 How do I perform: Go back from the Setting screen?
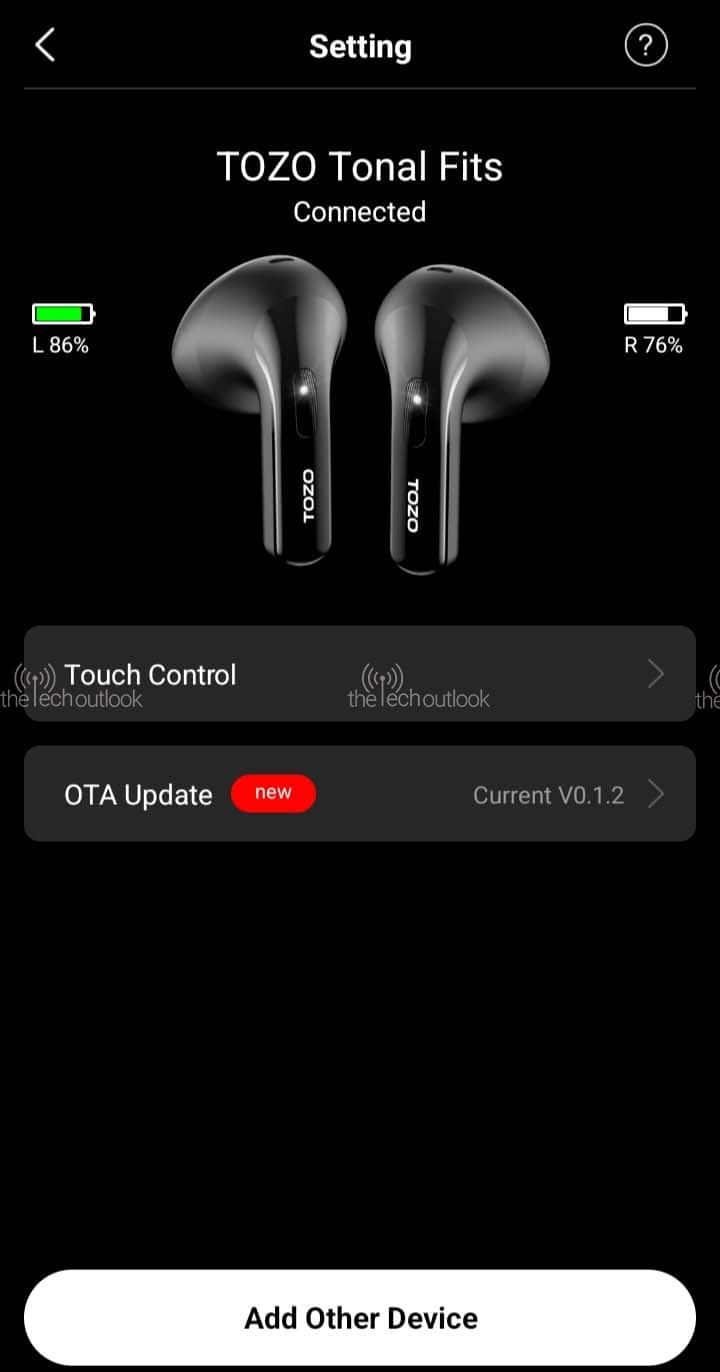pyautogui.click(x=45, y=46)
